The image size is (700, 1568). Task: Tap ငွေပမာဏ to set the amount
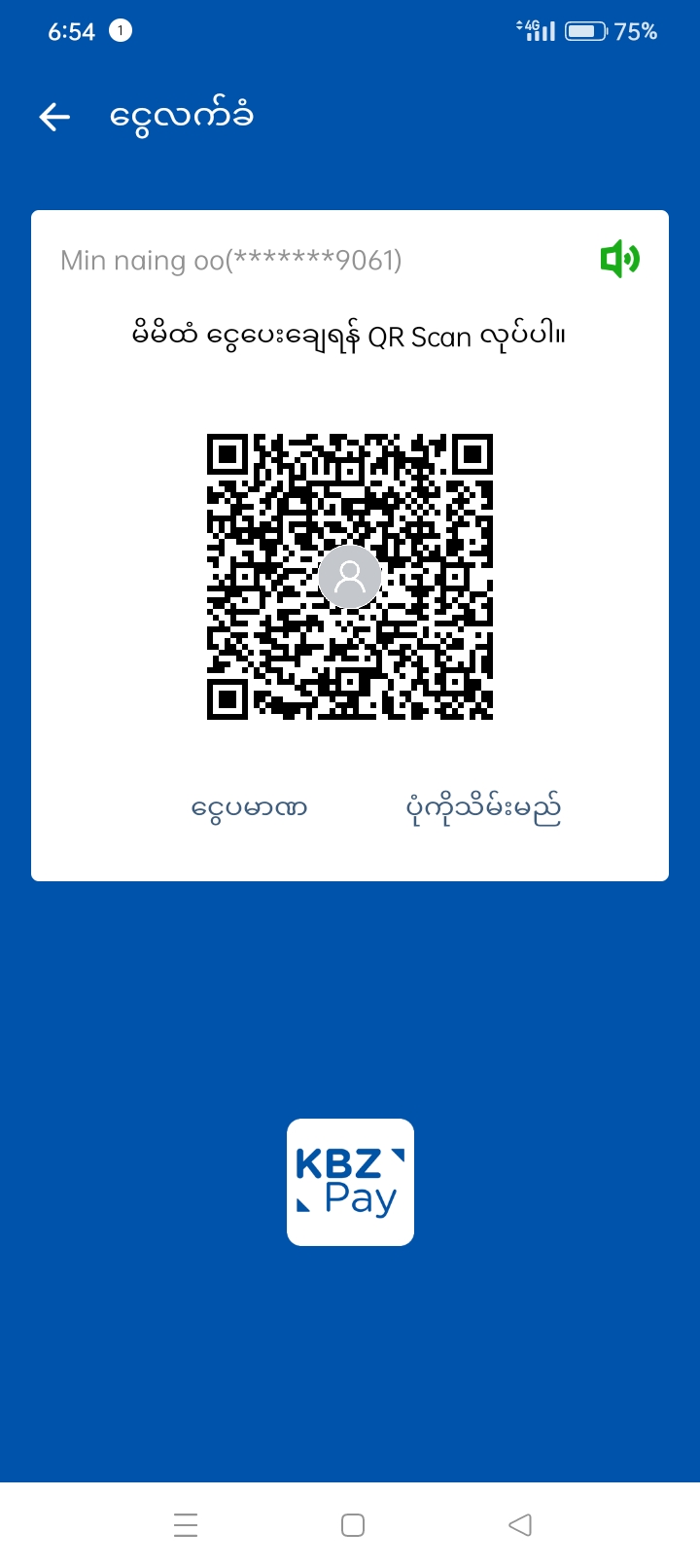point(250,808)
